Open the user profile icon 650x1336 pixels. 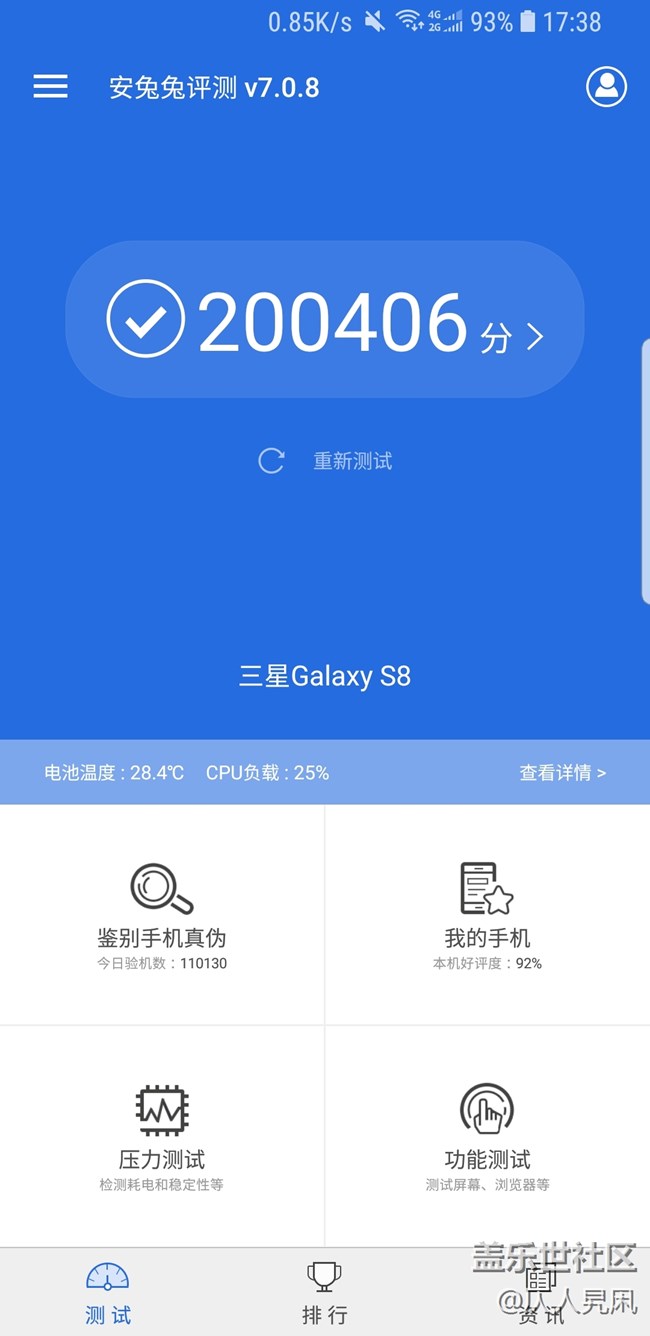[x=606, y=87]
